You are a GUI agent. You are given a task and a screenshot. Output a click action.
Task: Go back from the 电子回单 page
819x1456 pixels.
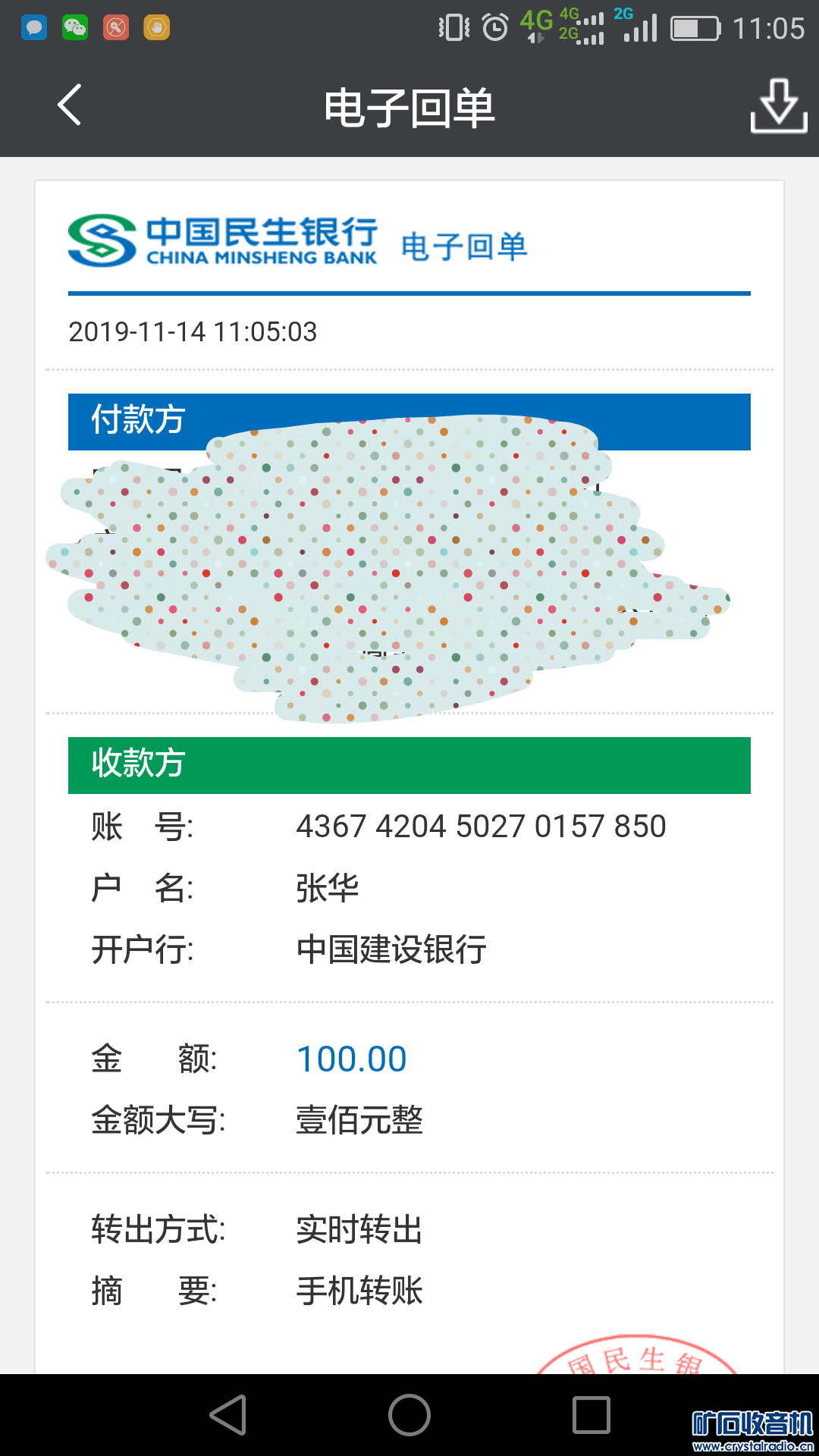(x=70, y=105)
